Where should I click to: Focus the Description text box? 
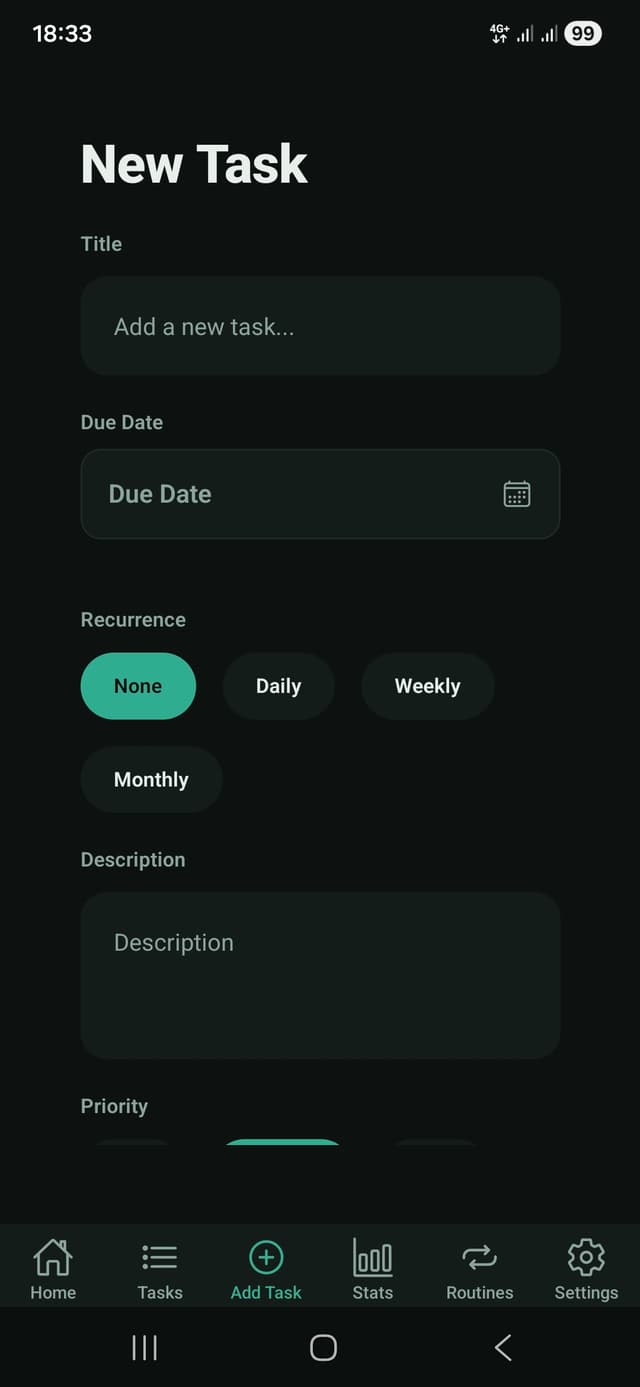tap(320, 975)
